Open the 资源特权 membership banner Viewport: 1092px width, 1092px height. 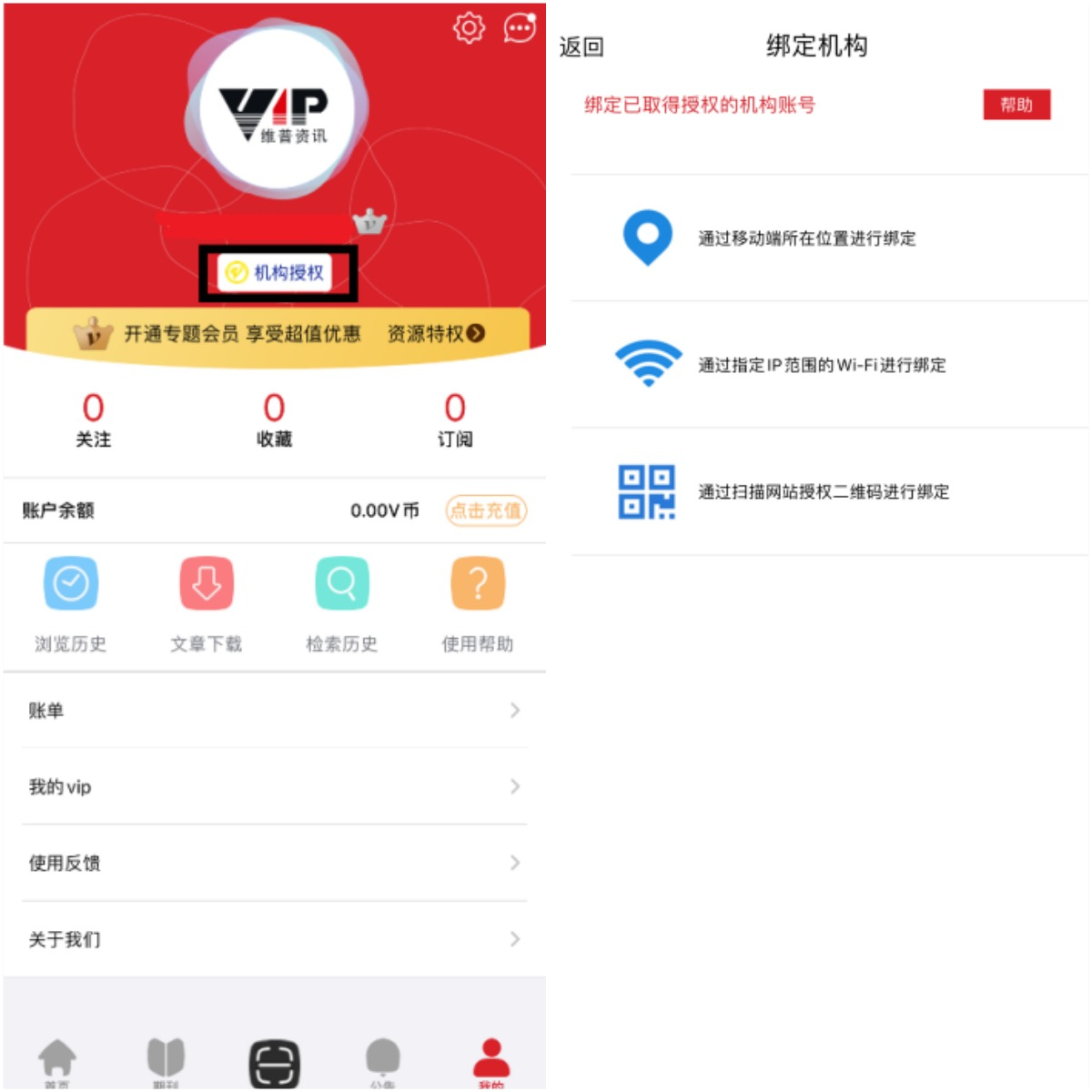435,334
